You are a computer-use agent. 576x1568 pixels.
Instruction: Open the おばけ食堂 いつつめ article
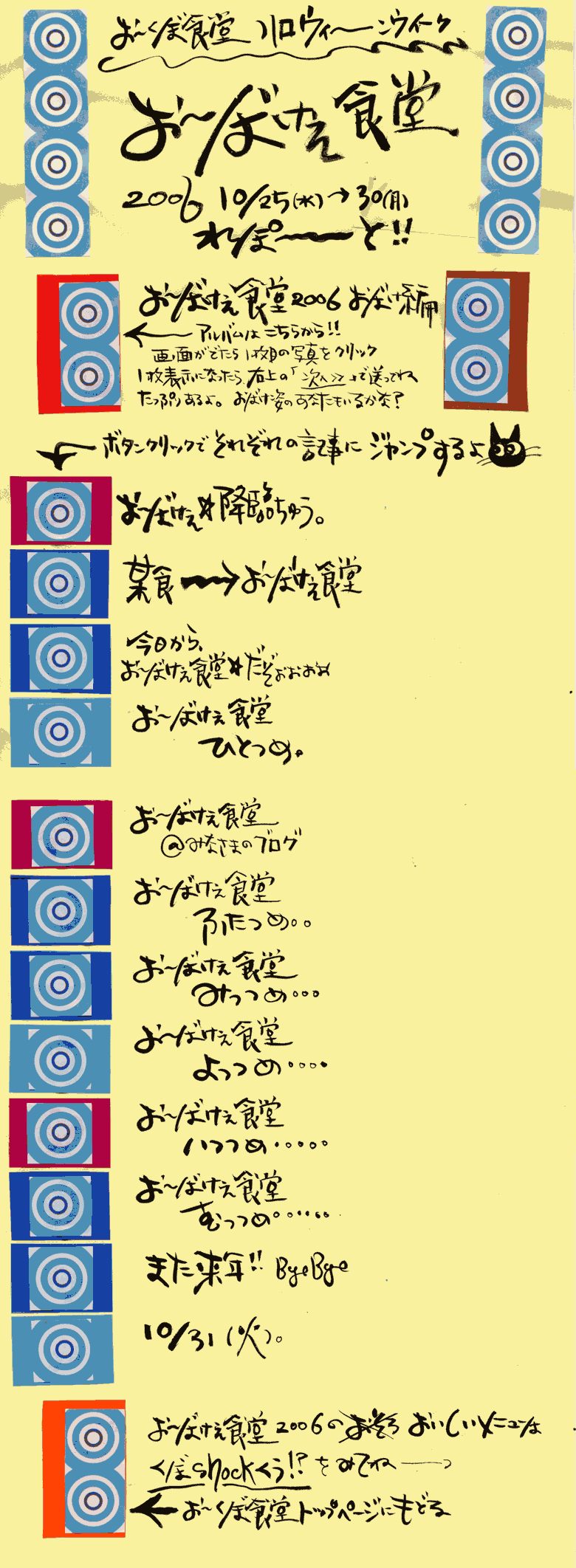point(59,1132)
